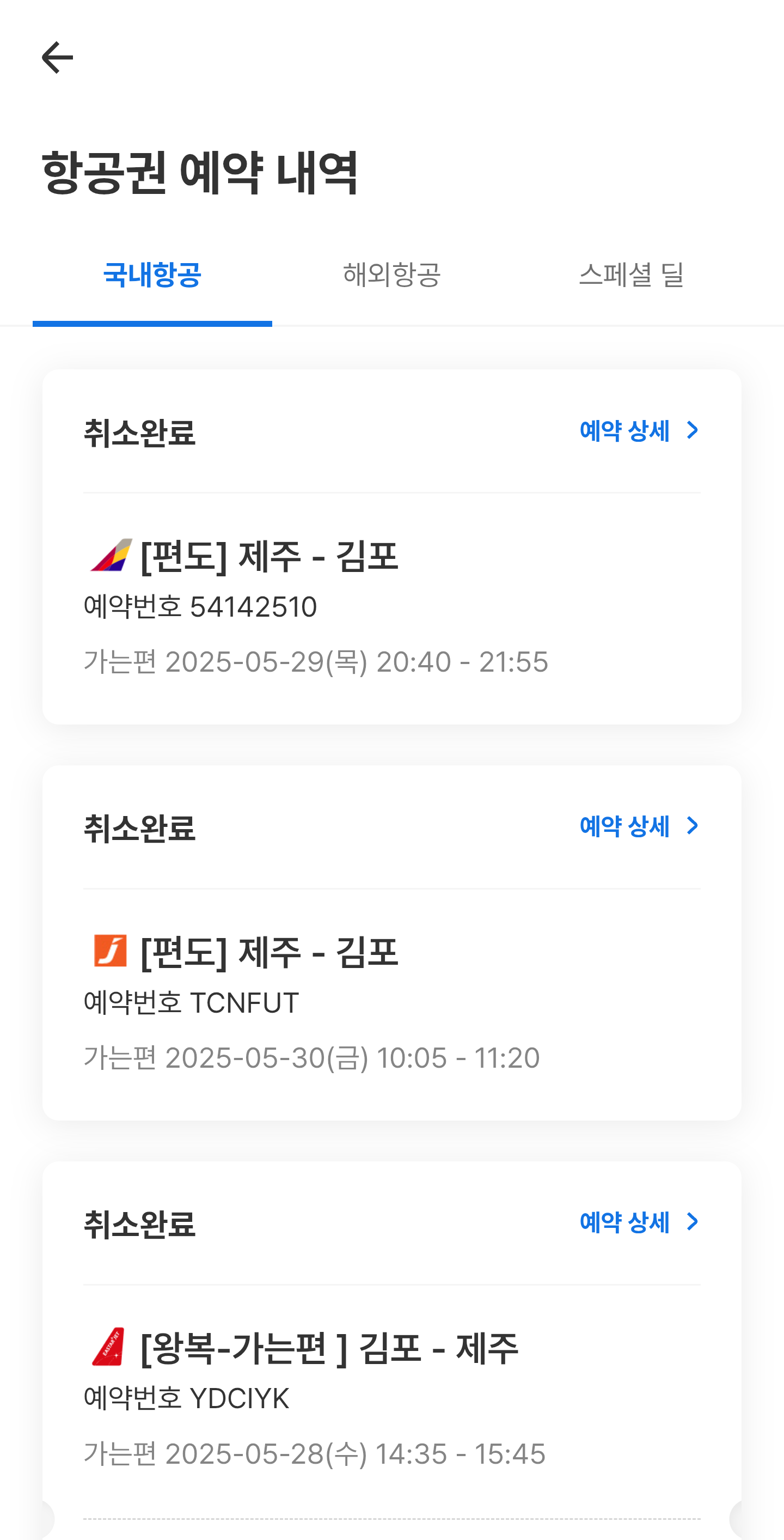View 예약 상세 for booking TCNFUT
This screenshot has width=784, height=1540.
[x=640, y=827]
